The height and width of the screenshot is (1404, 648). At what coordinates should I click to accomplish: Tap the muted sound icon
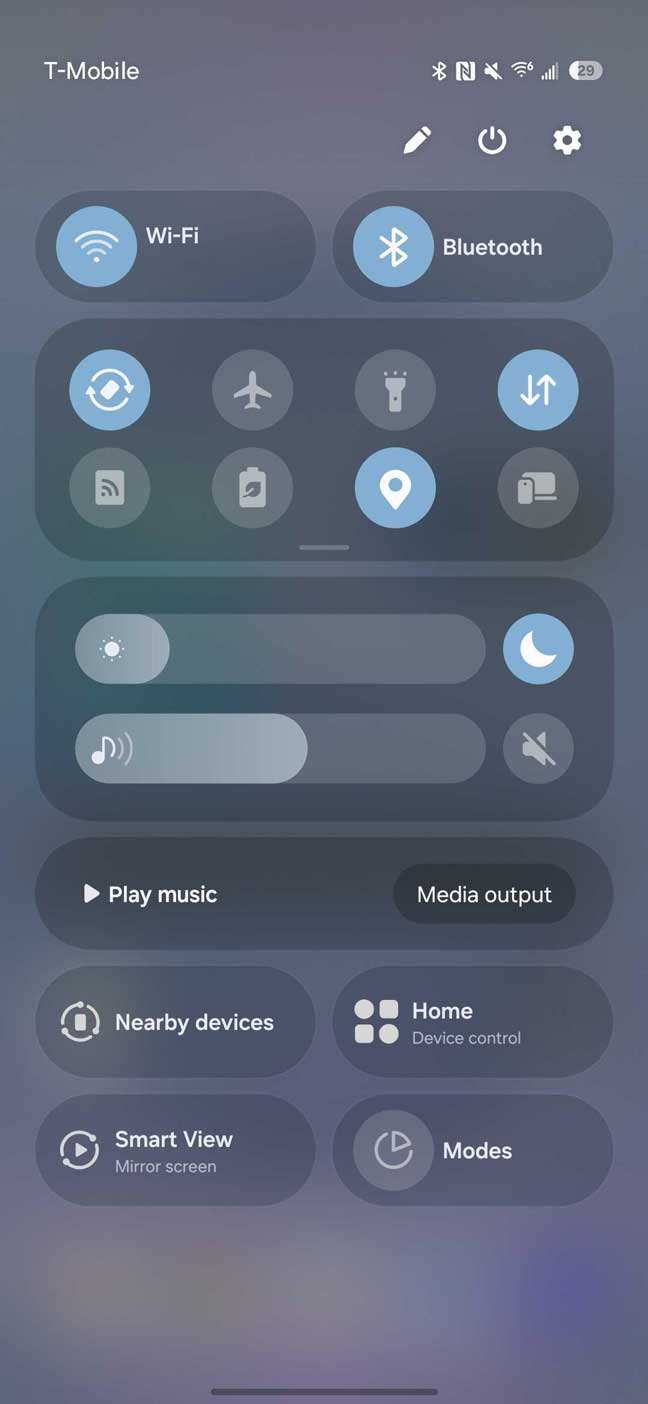click(538, 748)
